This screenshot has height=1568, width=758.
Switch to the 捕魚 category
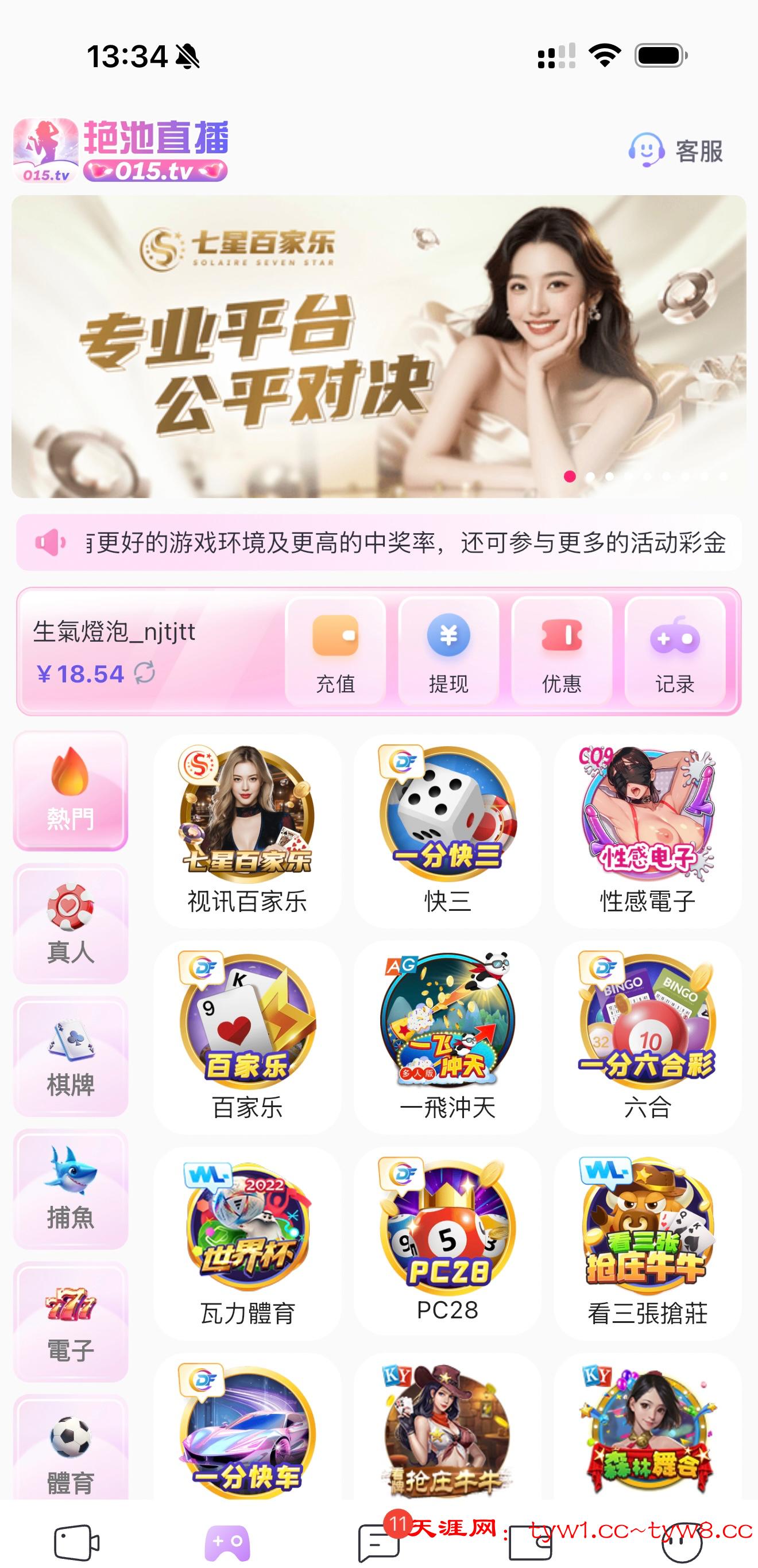pos(71,1188)
